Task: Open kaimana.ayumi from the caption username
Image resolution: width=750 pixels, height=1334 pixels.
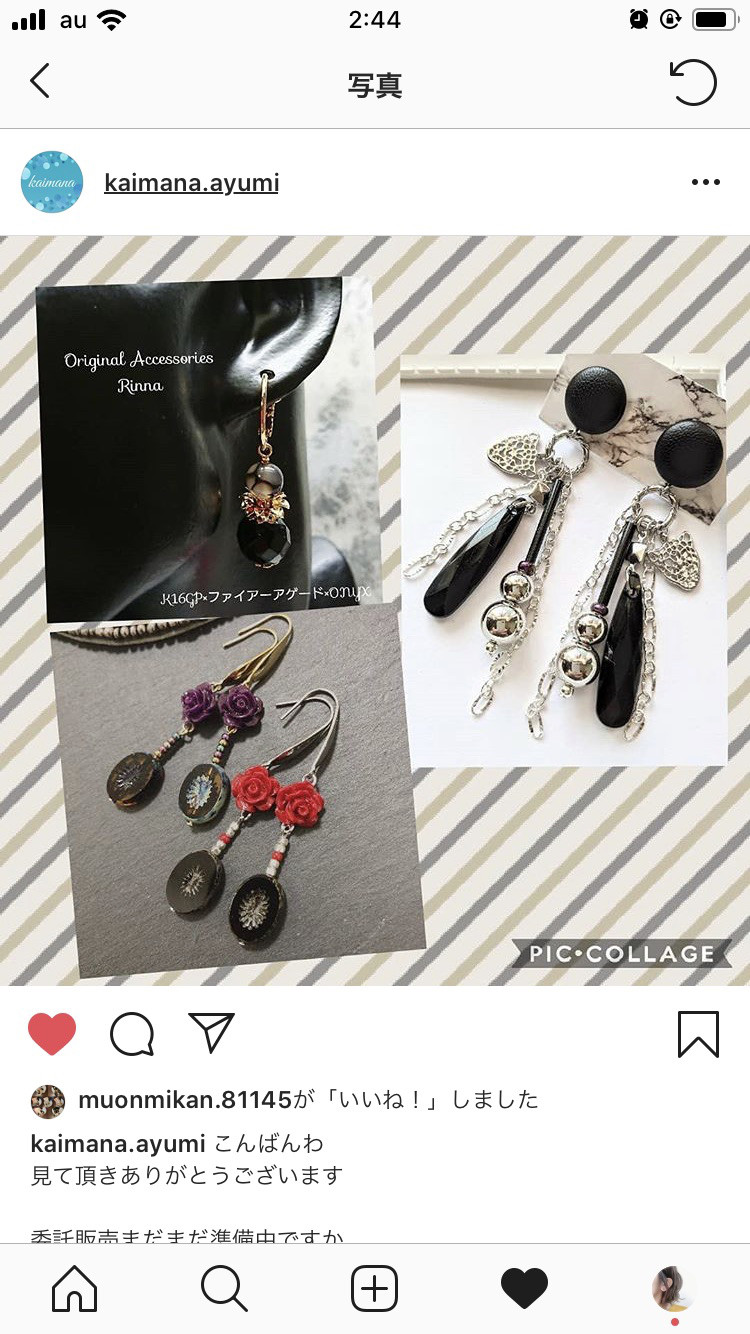Action: click(118, 1144)
